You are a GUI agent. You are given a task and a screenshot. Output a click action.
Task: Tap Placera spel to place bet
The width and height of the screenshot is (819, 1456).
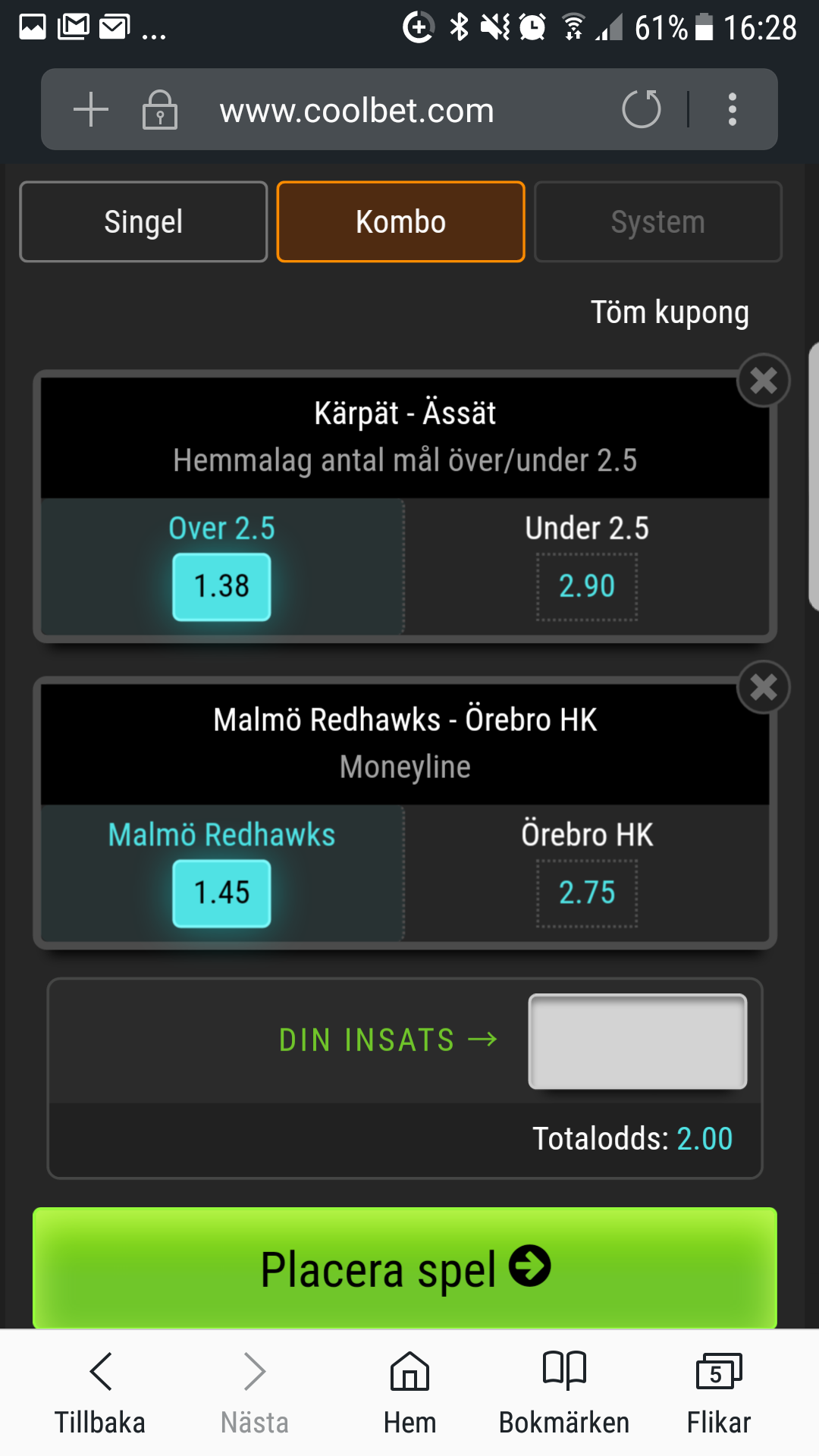(405, 1268)
